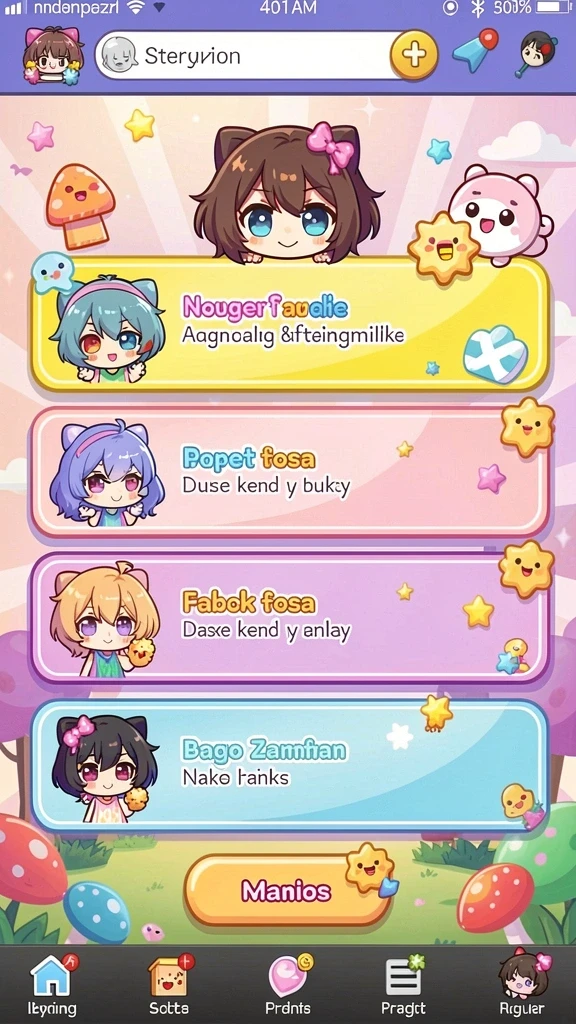Open the Prdnts tab
Image resolution: width=576 pixels, height=1024 pixels.
click(x=288, y=985)
